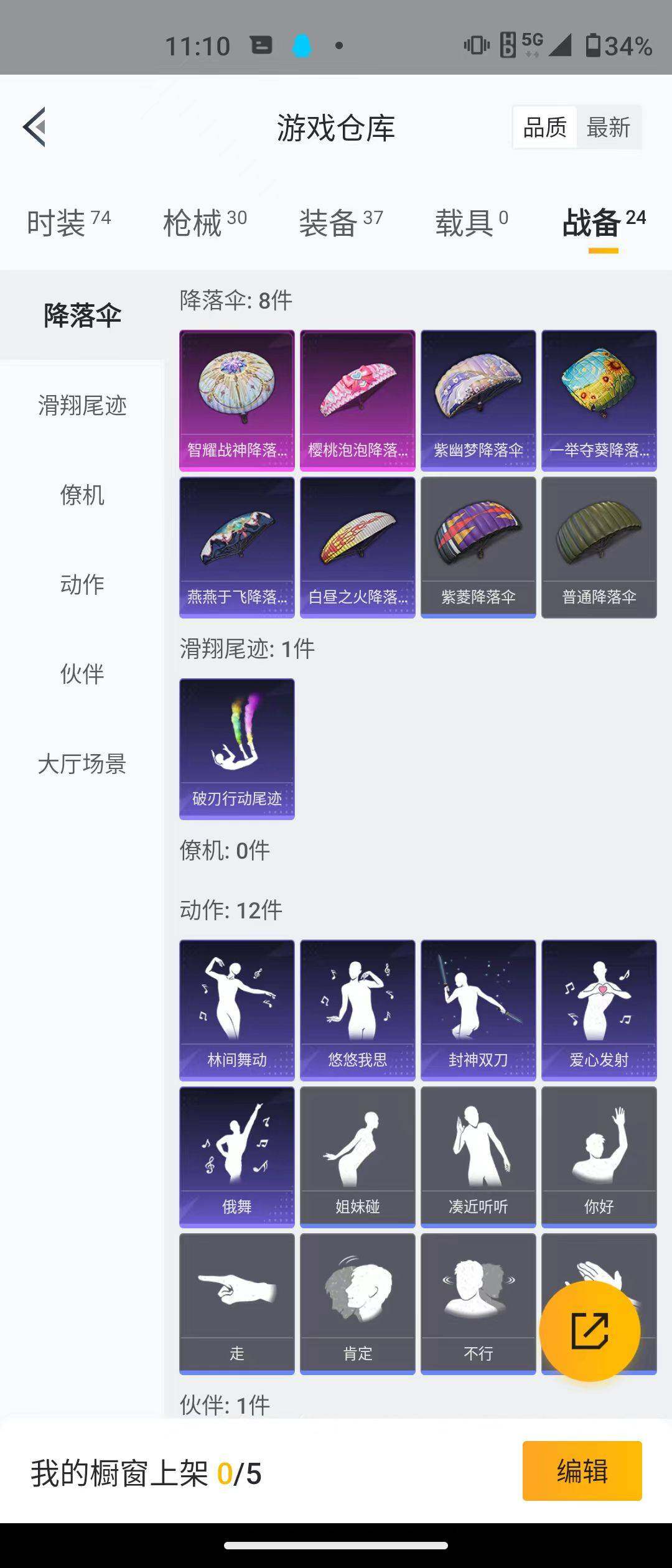The height and width of the screenshot is (1568, 672).
Task: Switch to the 装备 tab
Action: (340, 223)
